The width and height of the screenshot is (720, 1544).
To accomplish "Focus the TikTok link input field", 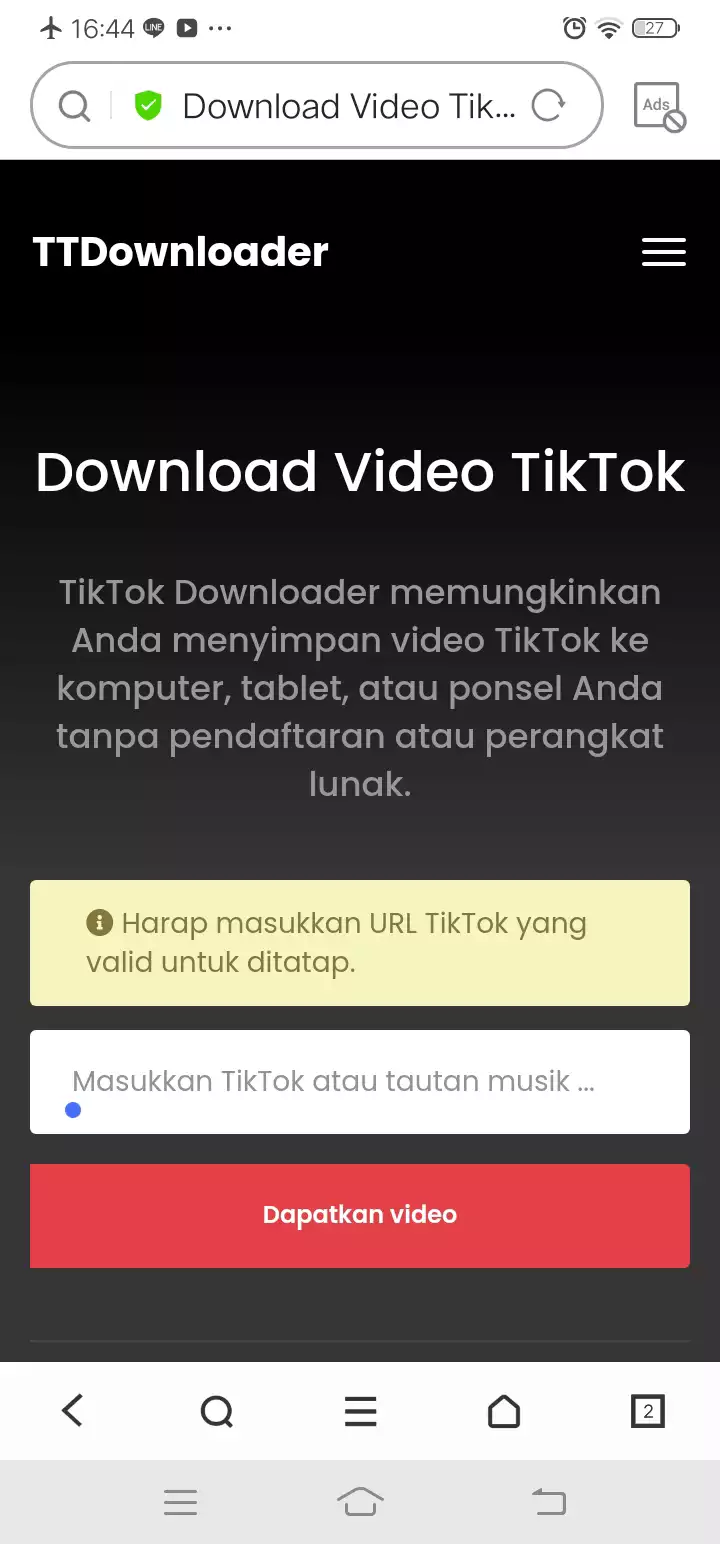I will (x=360, y=1082).
